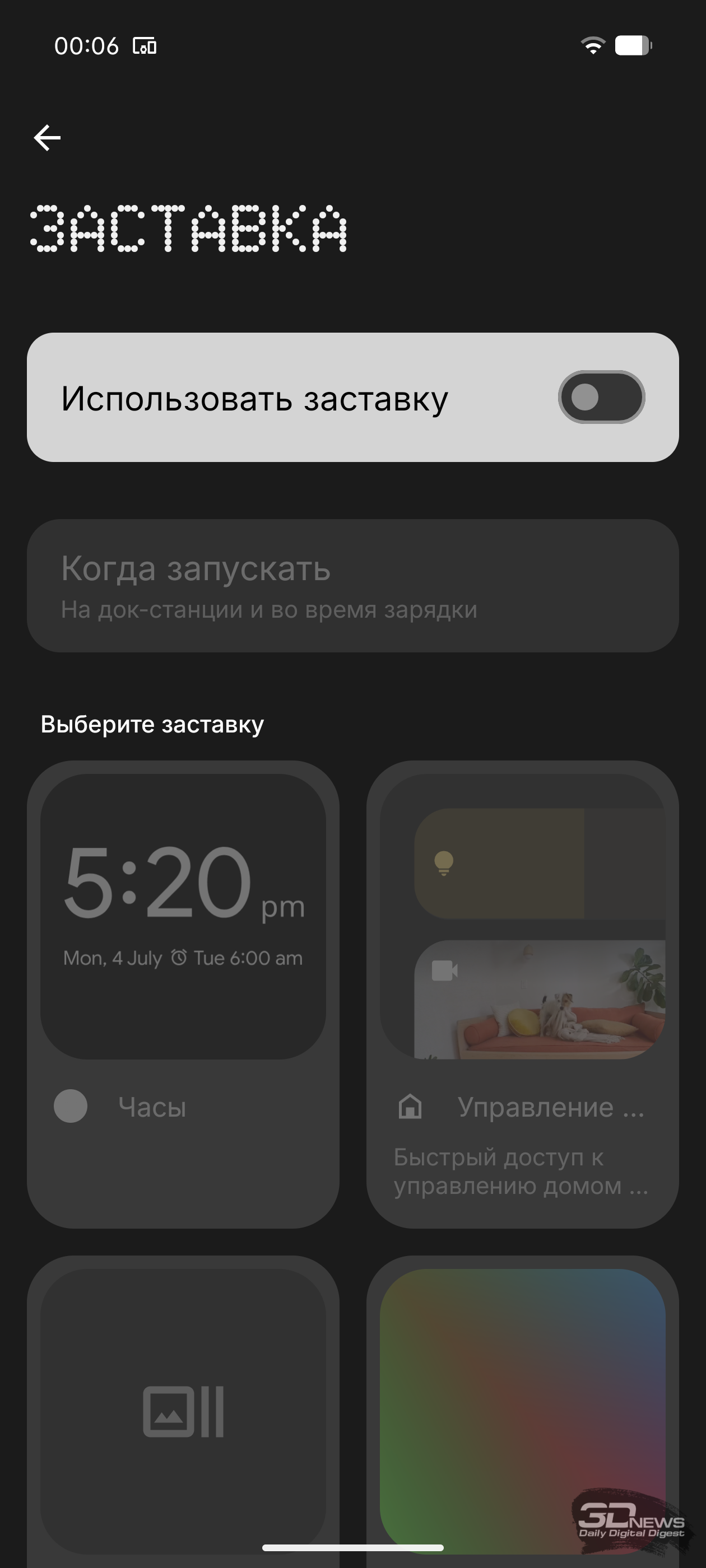Enable the "Использовать заставку" switch
This screenshot has width=706, height=1568.
point(601,398)
